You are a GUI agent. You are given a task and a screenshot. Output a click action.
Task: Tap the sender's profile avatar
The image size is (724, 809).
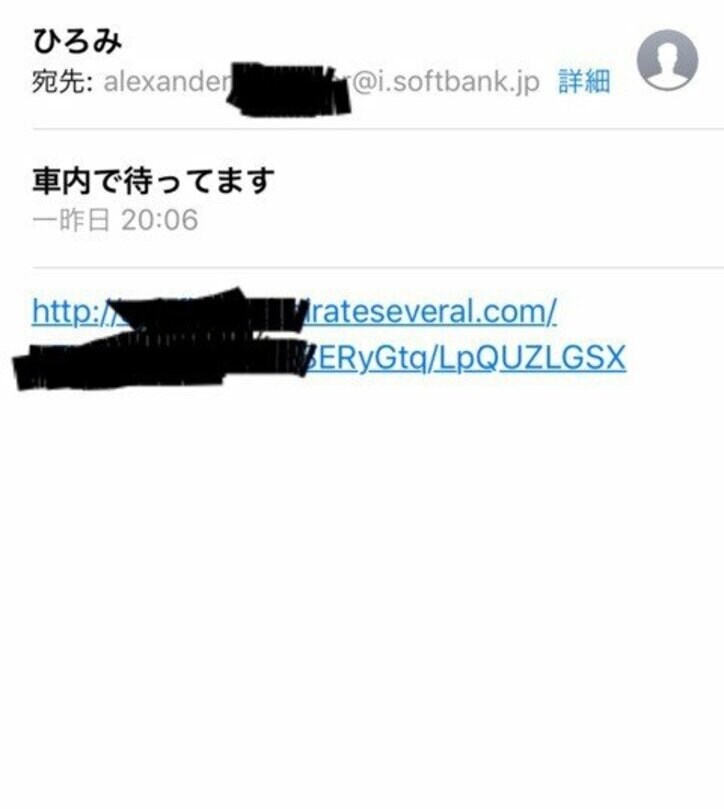click(x=667, y=61)
